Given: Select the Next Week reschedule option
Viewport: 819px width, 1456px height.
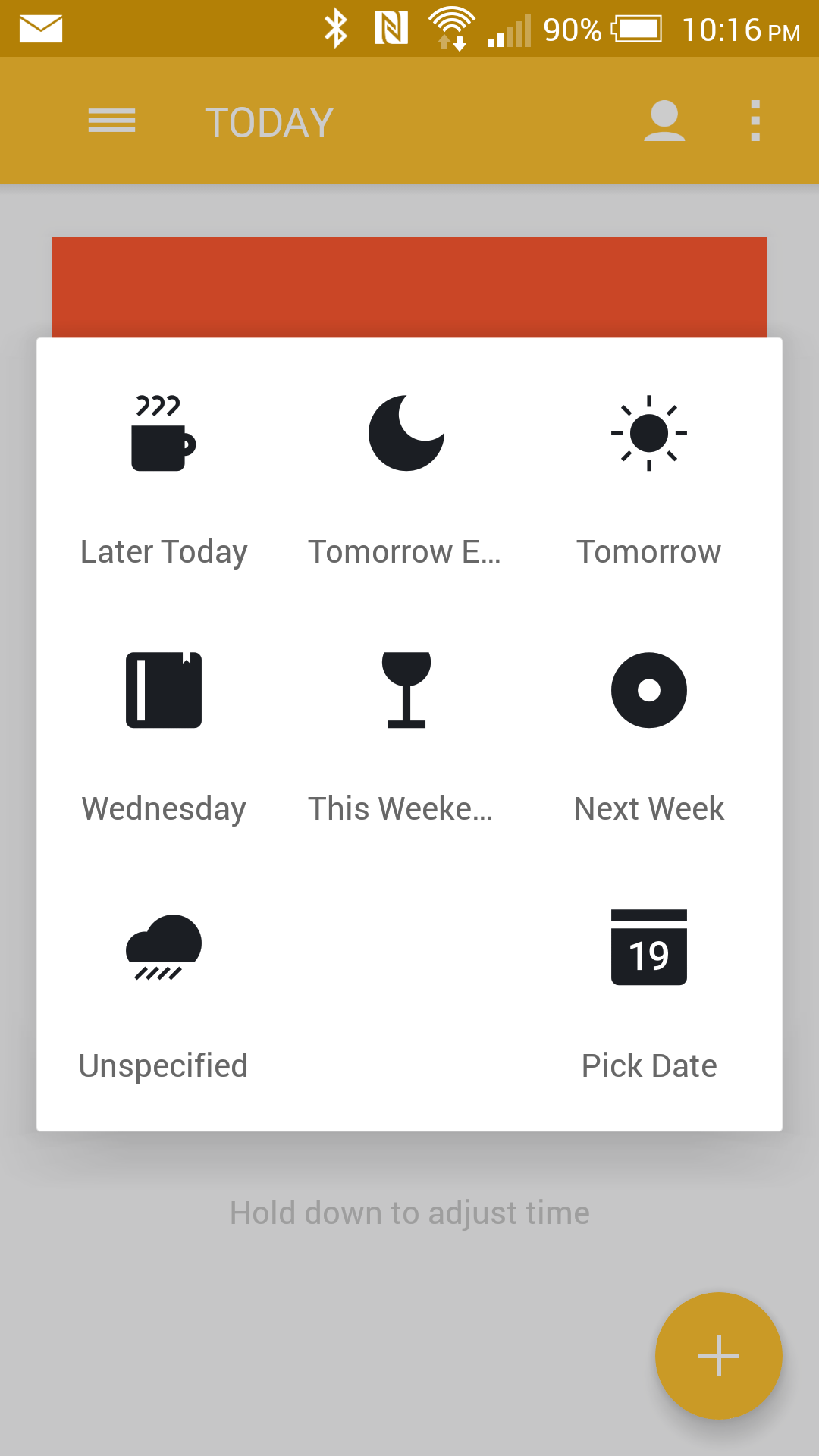Looking at the screenshot, I should tap(649, 808).
